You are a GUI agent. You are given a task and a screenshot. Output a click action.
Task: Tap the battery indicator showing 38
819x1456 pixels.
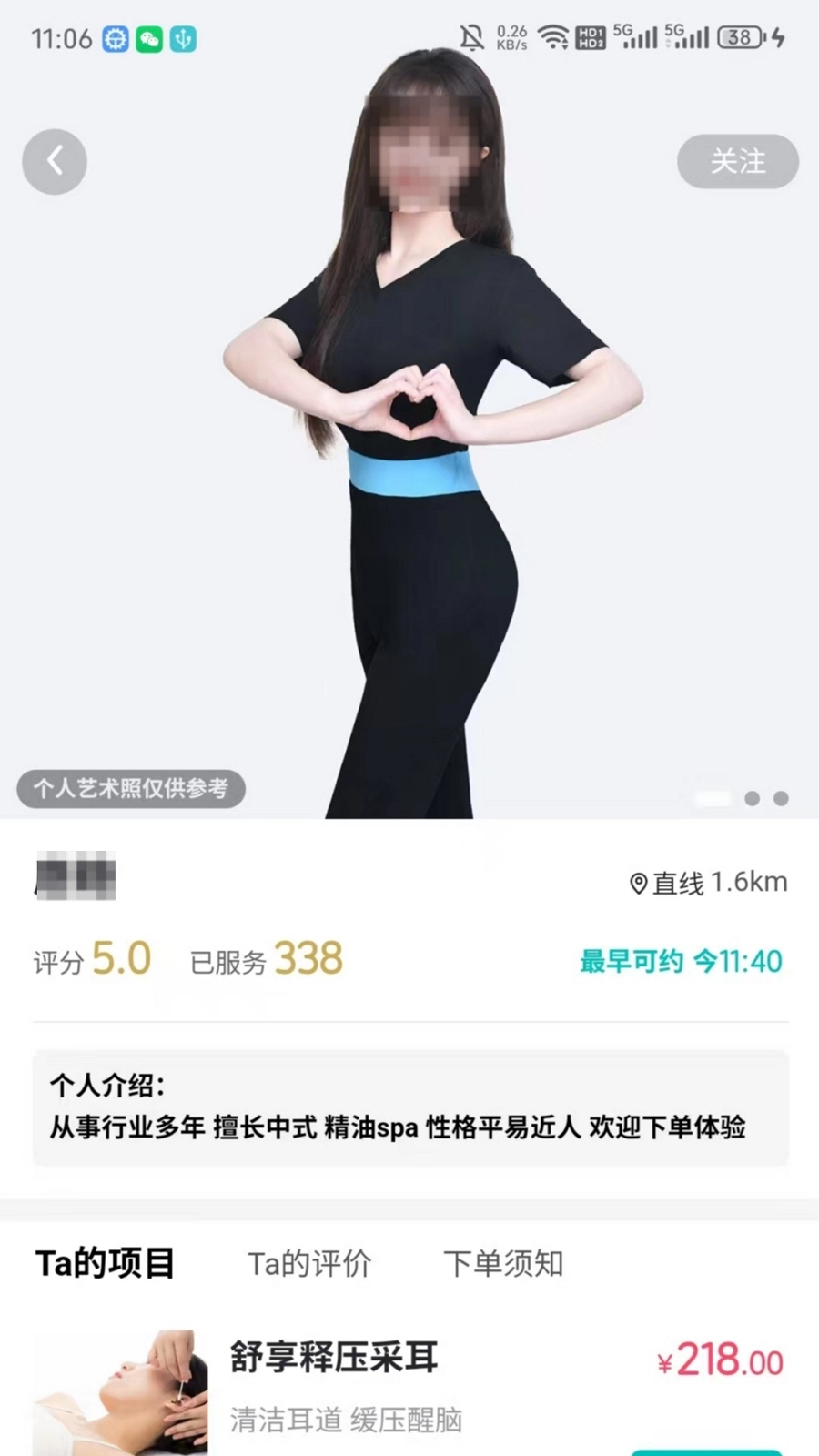pyautogui.click(x=739, y=38)
